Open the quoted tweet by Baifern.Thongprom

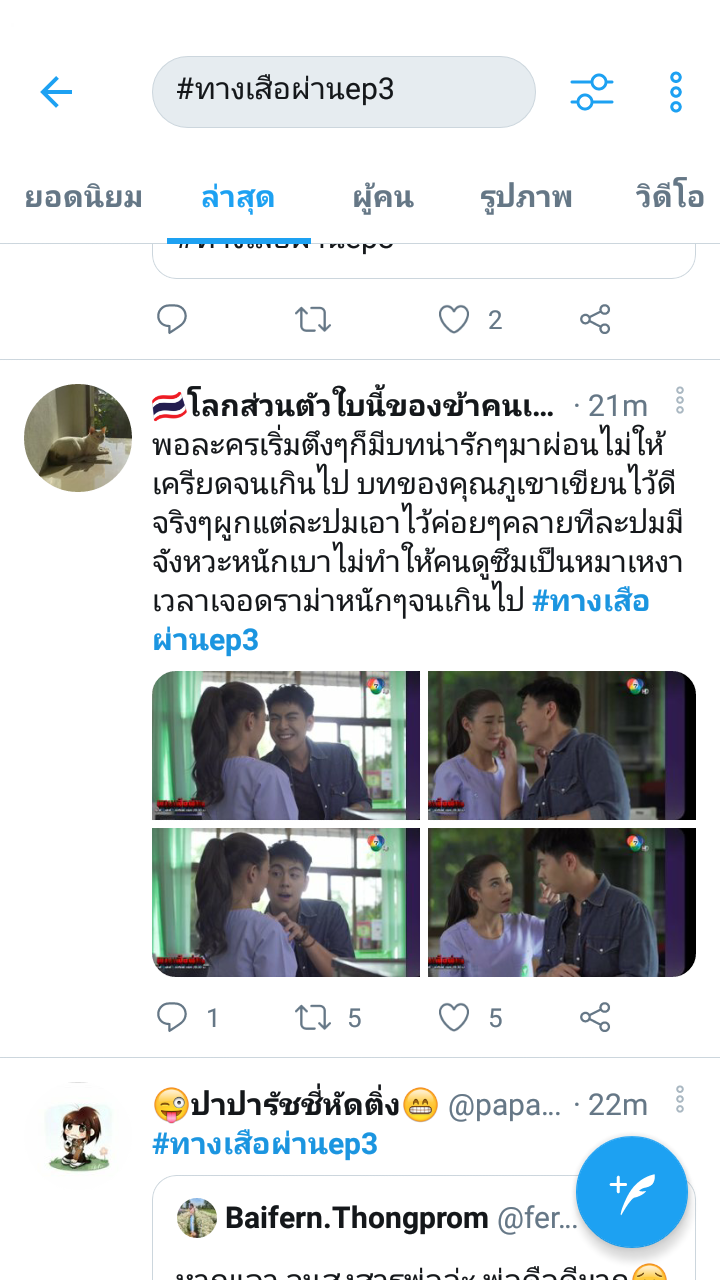point(424,1228)
